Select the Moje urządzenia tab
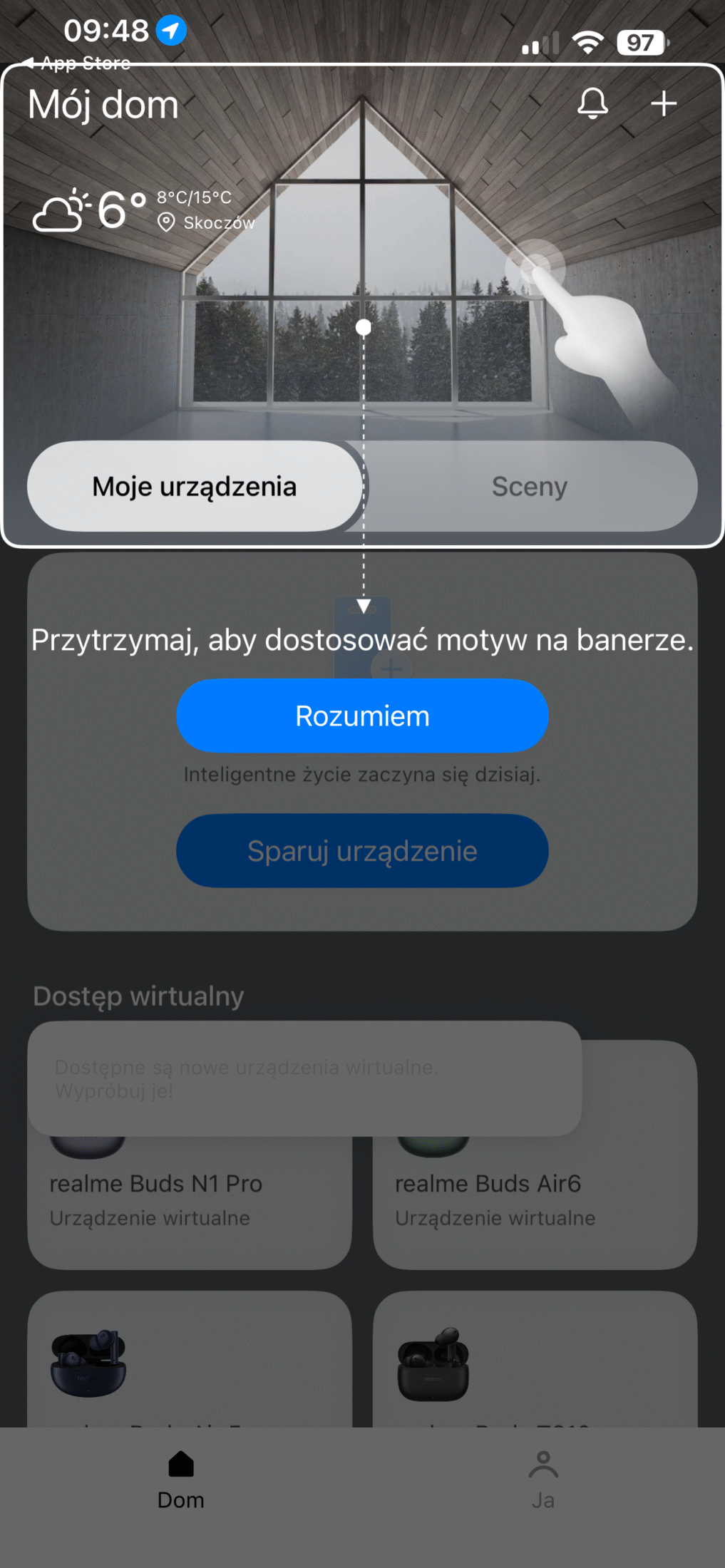This screenshot has height=1568, width=725. pyautogui.click(x=195, y=487)
